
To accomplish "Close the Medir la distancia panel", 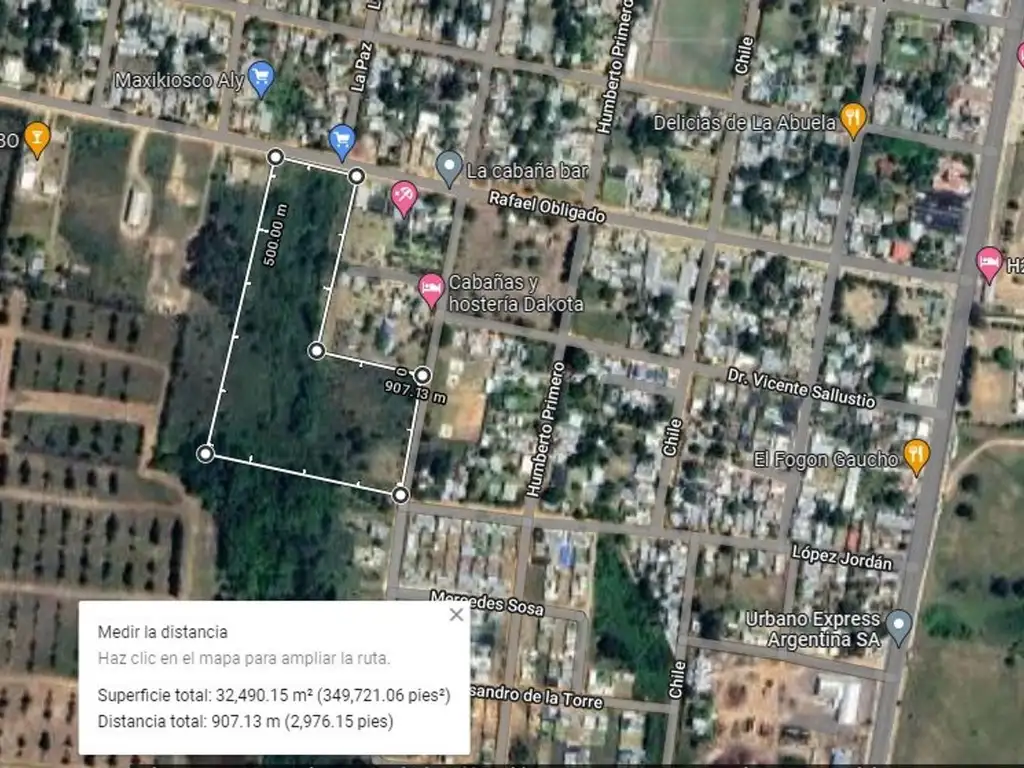I will [456, 615].
